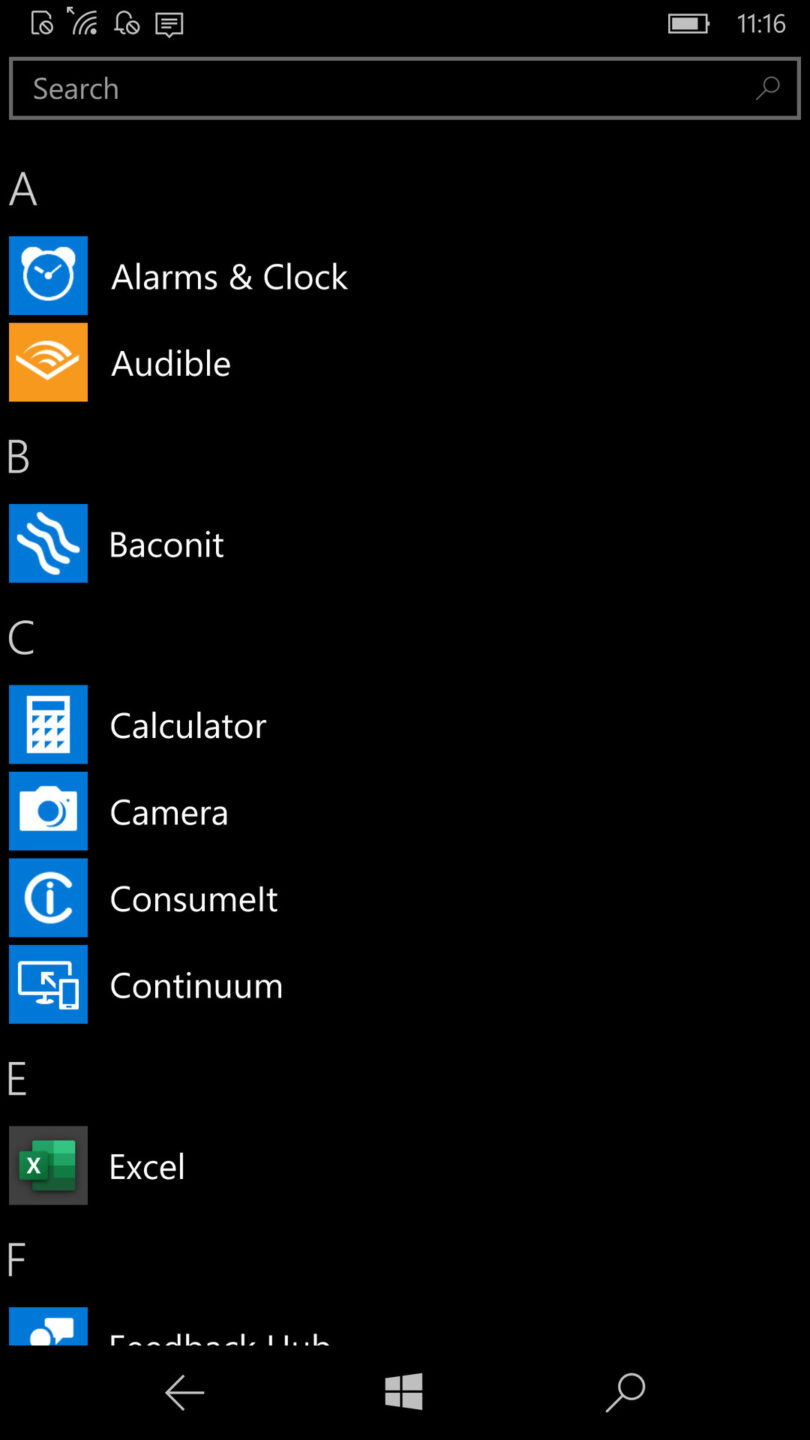Screen dimensions: 810x1440
Task: Tap the E section heading
Action: point(15,1078)
